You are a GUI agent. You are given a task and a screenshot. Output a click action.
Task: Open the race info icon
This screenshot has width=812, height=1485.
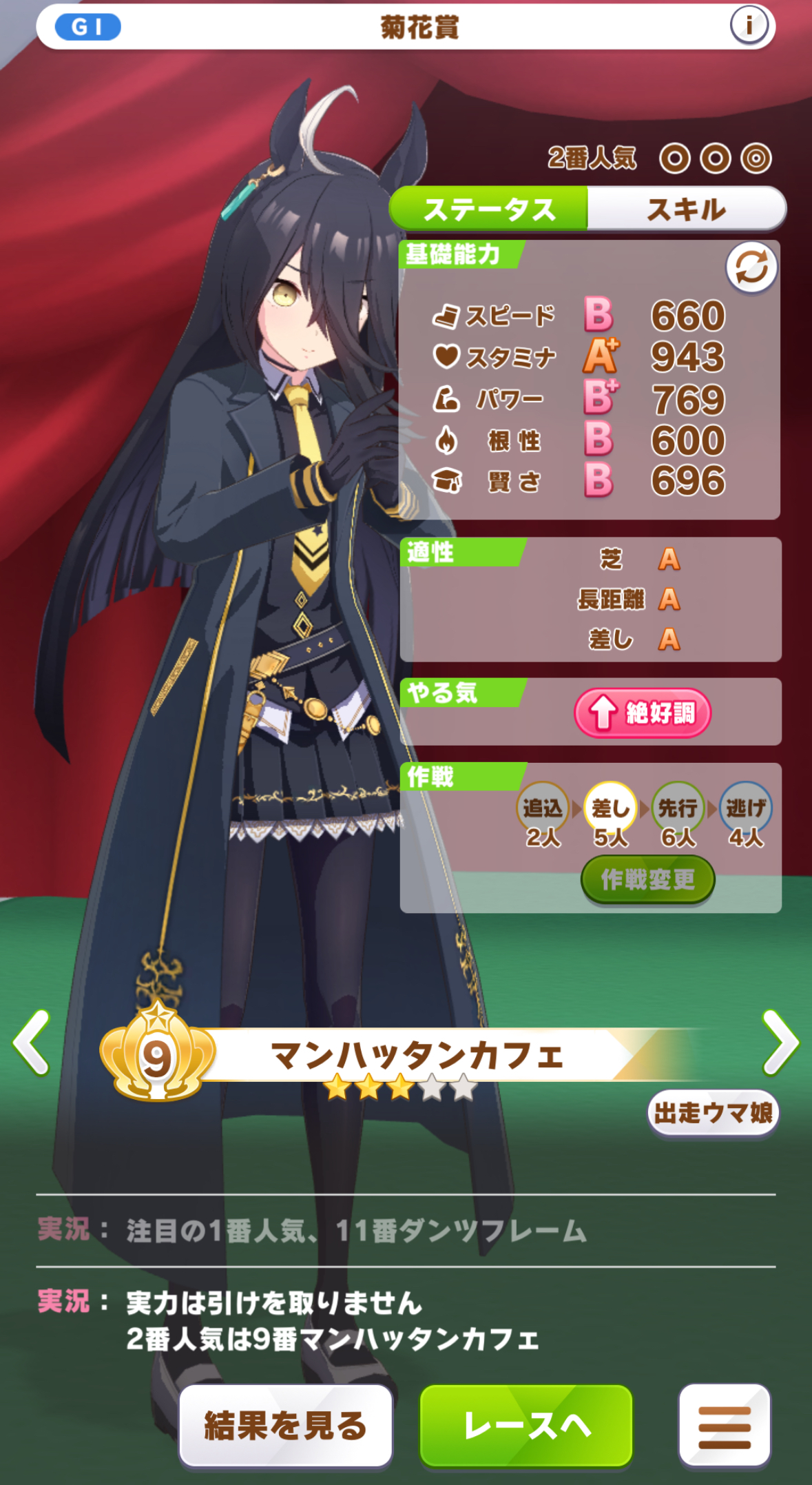(749, 26)
